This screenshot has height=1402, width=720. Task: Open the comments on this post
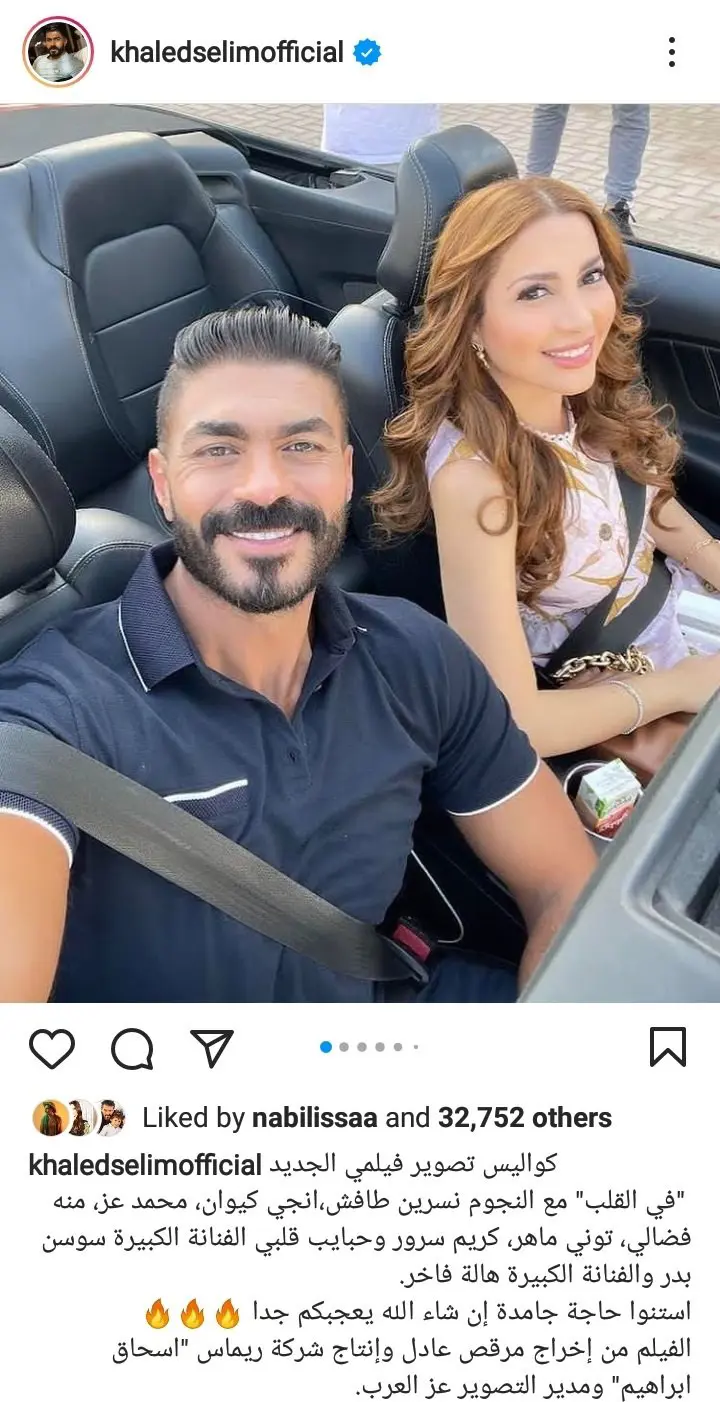(x=132, y=1048)
